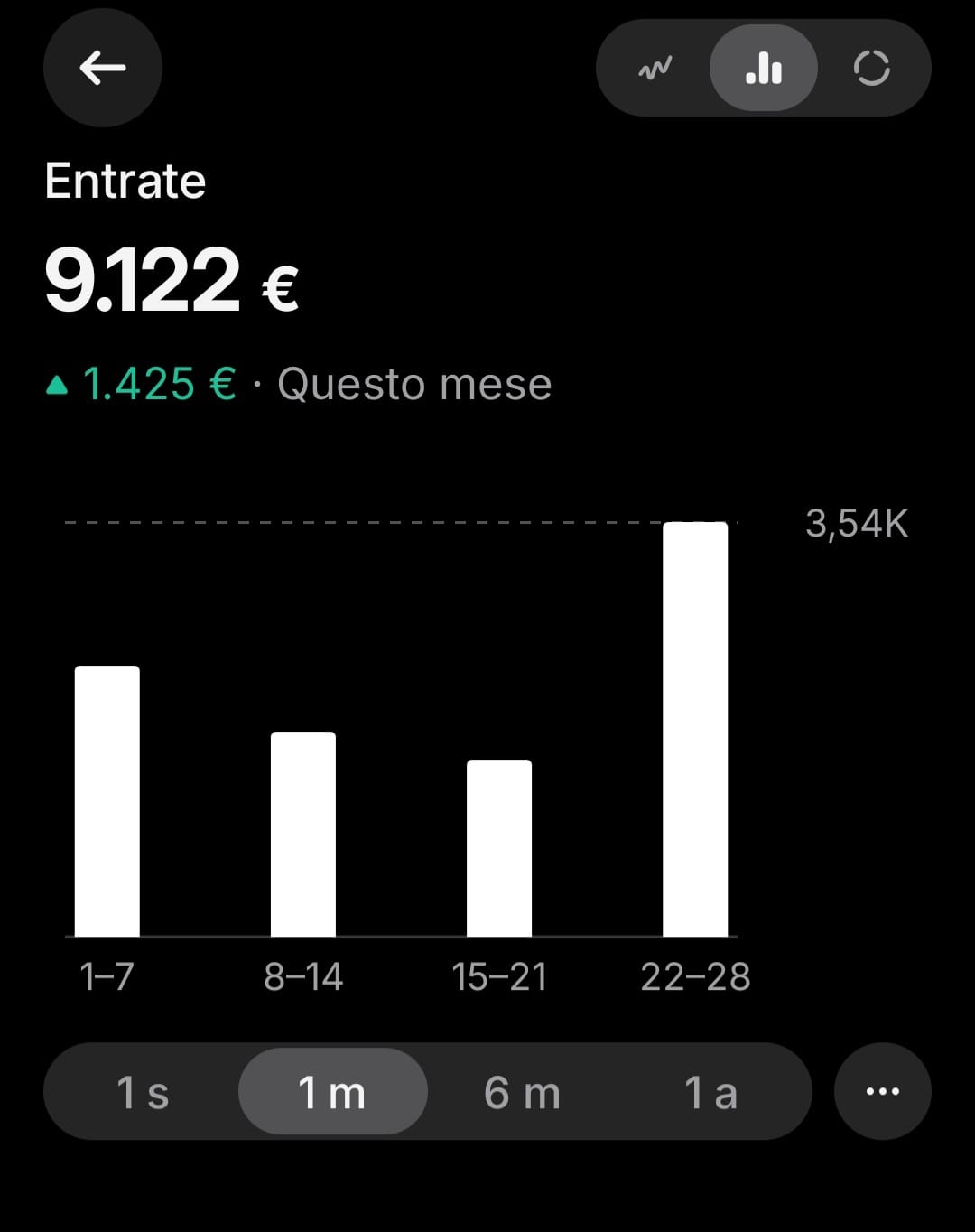
Task: Click the refresh icon
Action: (872, 67)
